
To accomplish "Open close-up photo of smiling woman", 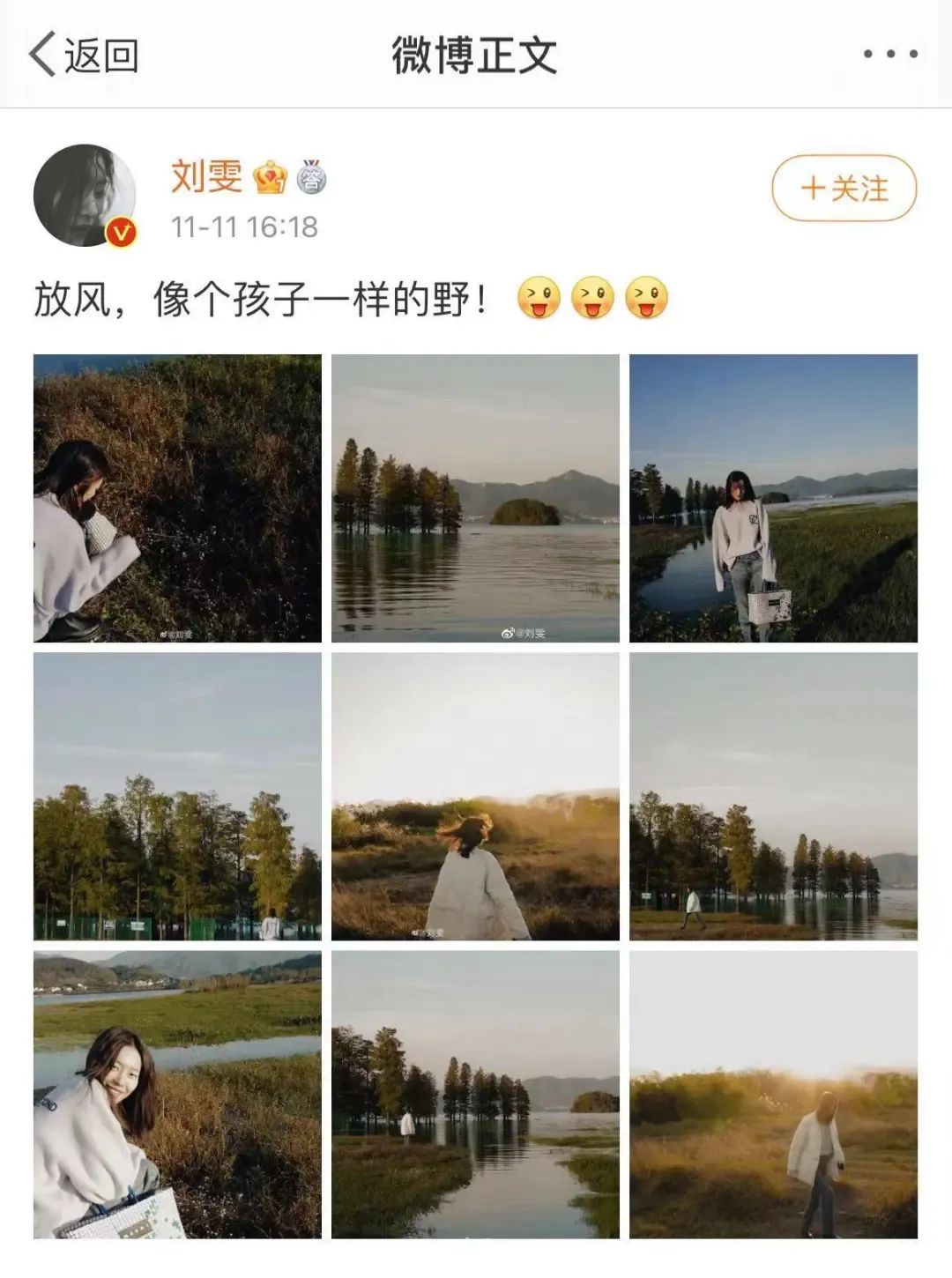I will (177, 1094).
